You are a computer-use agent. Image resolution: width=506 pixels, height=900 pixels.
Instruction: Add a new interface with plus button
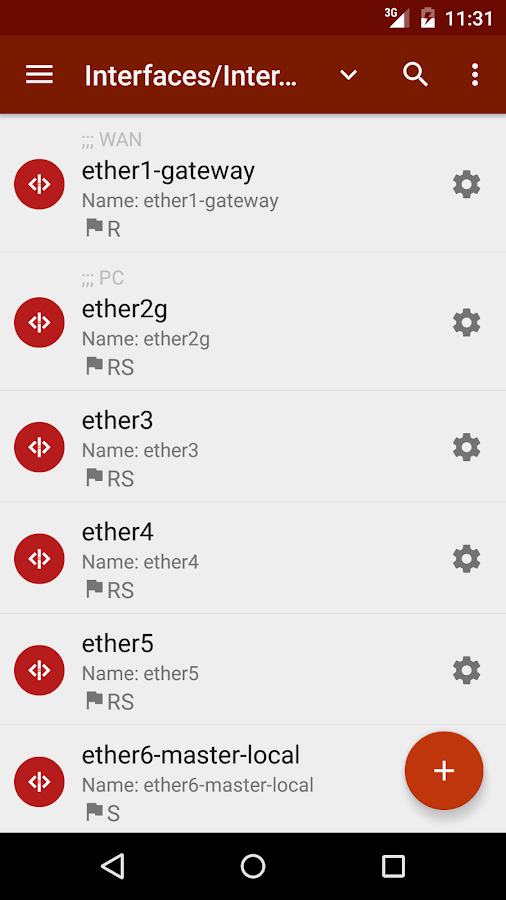point(444,770)
